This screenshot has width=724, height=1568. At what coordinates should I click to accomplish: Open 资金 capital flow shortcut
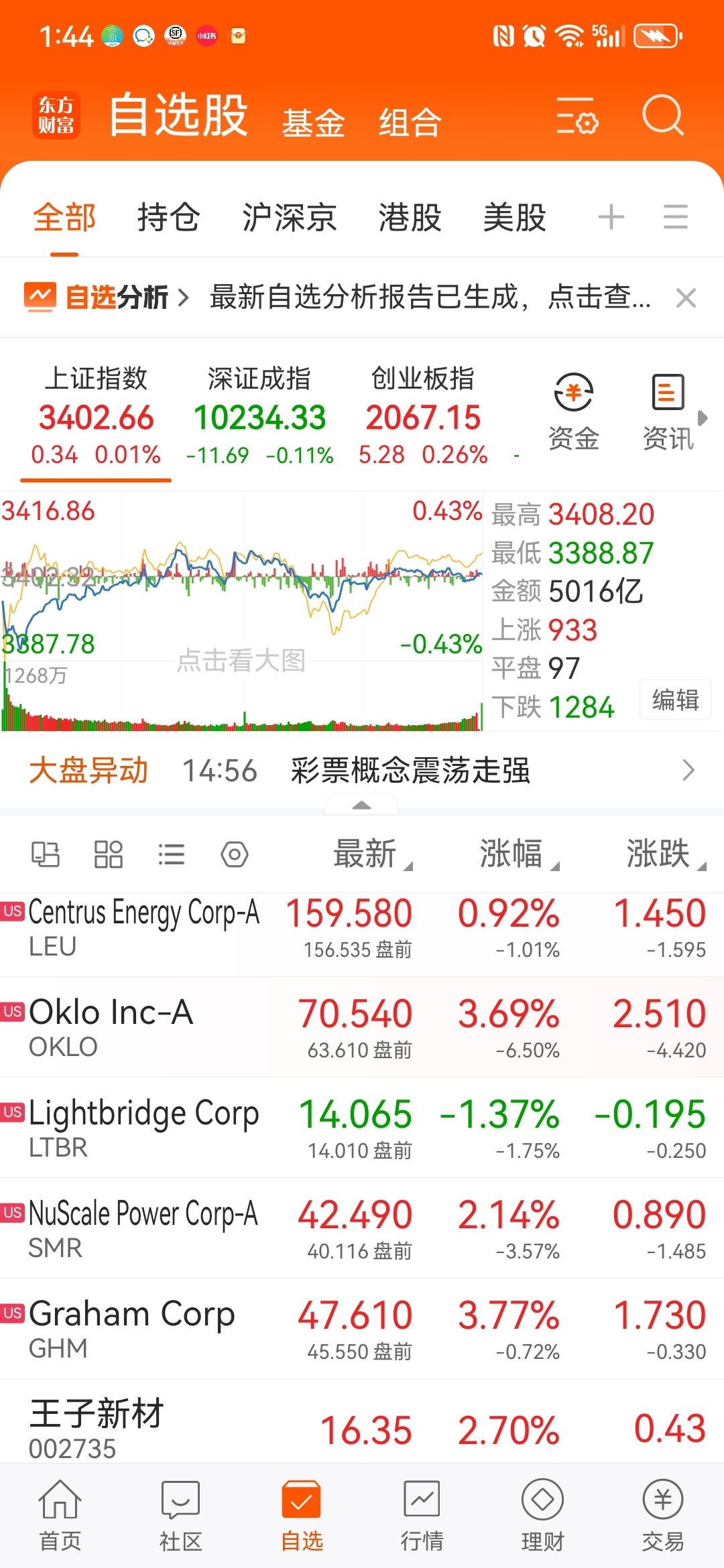(574, 412)
